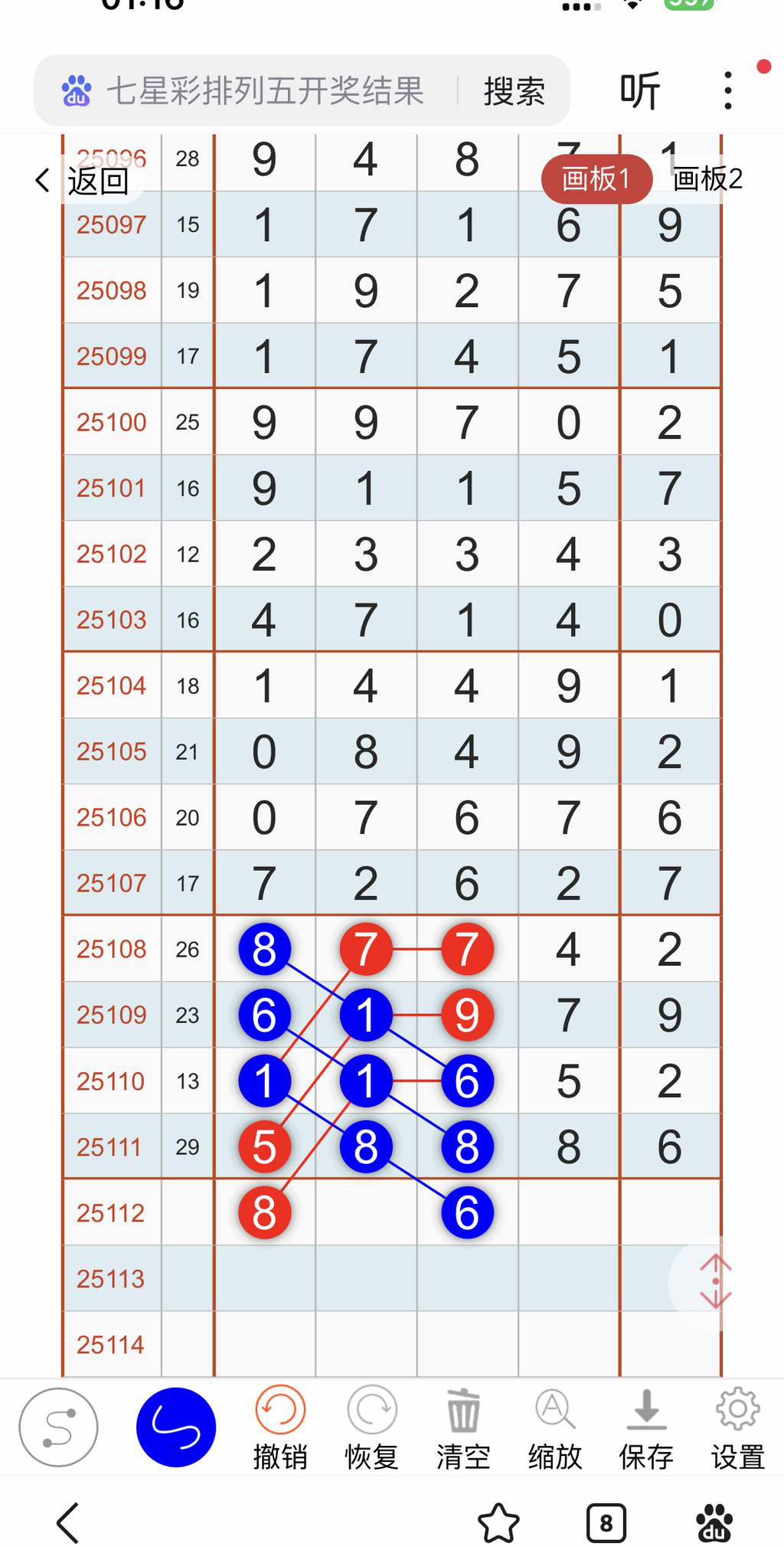Viewport: 784px width, 1547px height.
Task: Save the chart with 保存
Action: [646, 1428]
